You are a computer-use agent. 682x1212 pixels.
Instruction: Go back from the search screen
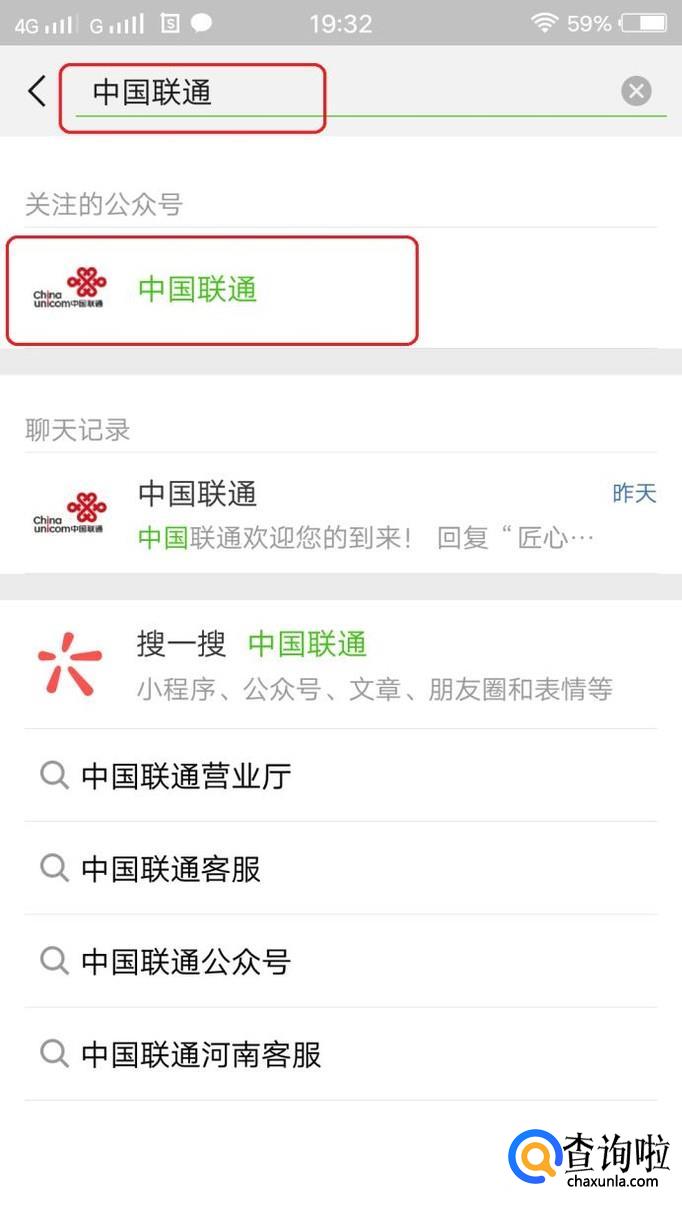pyautogui.click(x=37, y=92)
